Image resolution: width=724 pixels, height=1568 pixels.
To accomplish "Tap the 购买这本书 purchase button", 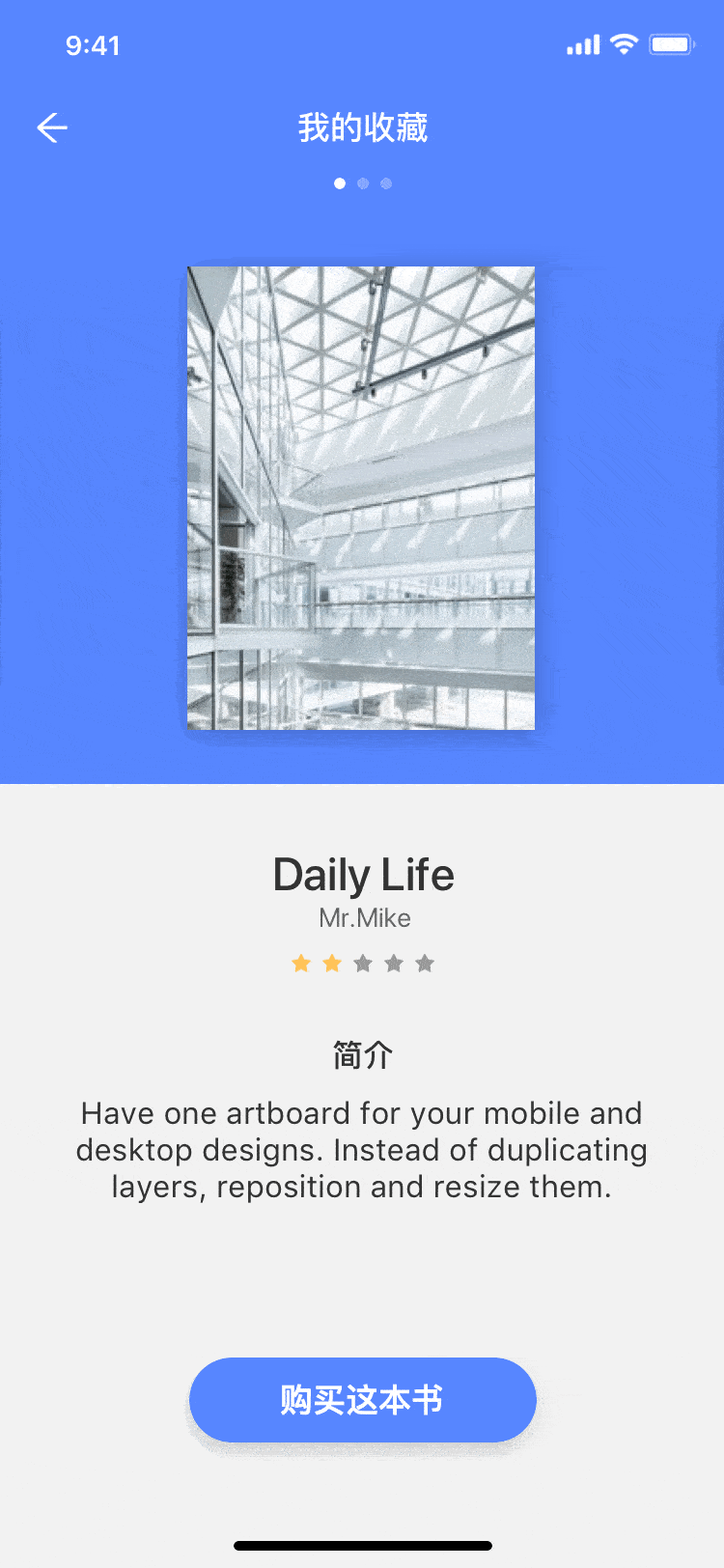I will pos(363,1399).
